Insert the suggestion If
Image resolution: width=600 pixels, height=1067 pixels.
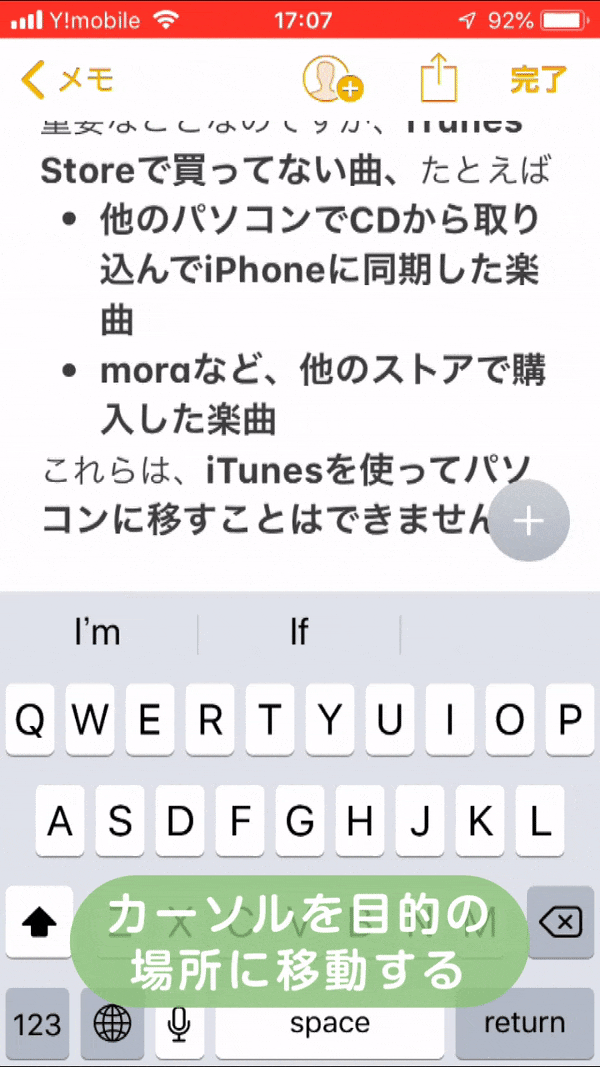(x=299, y=634)
